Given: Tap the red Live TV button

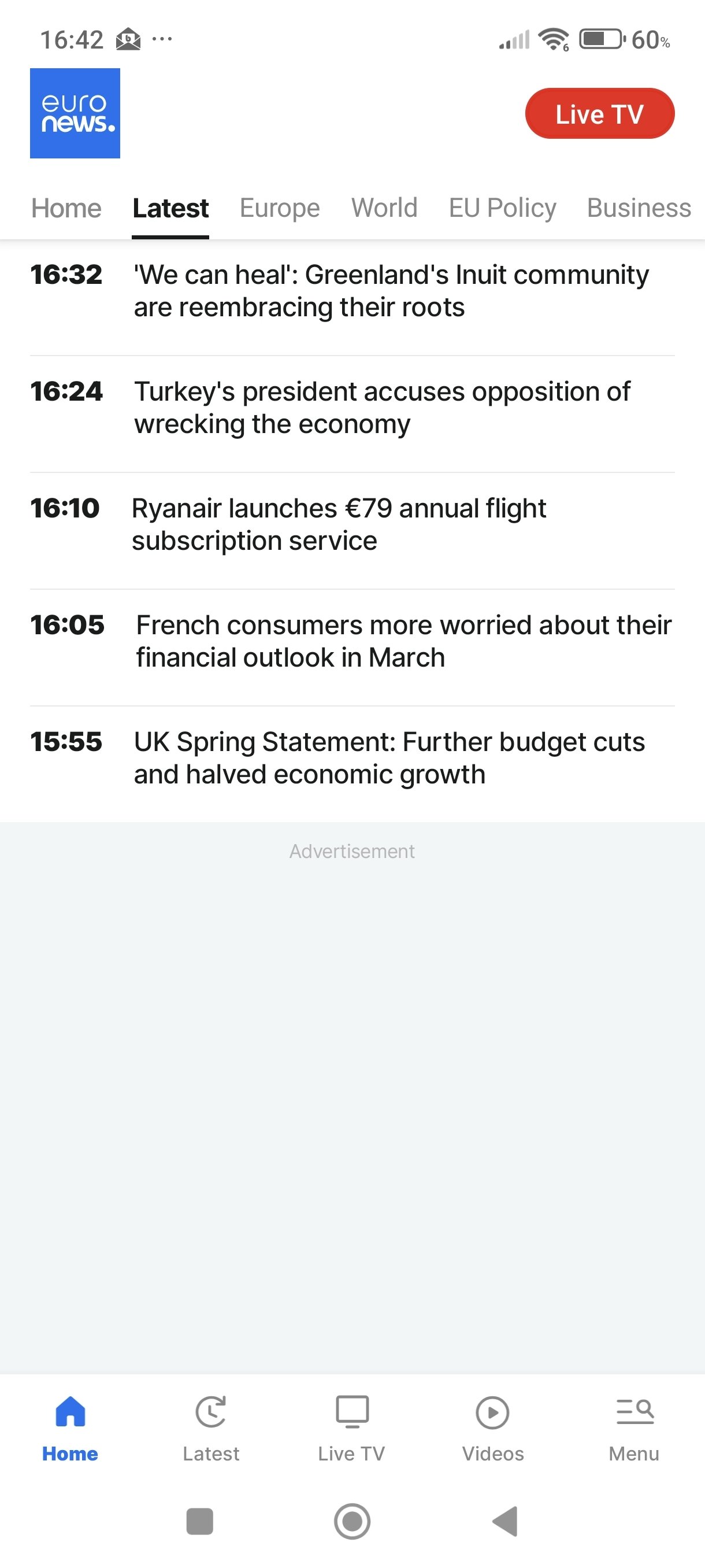Looking at the screenshot, I should click(599, 114).
